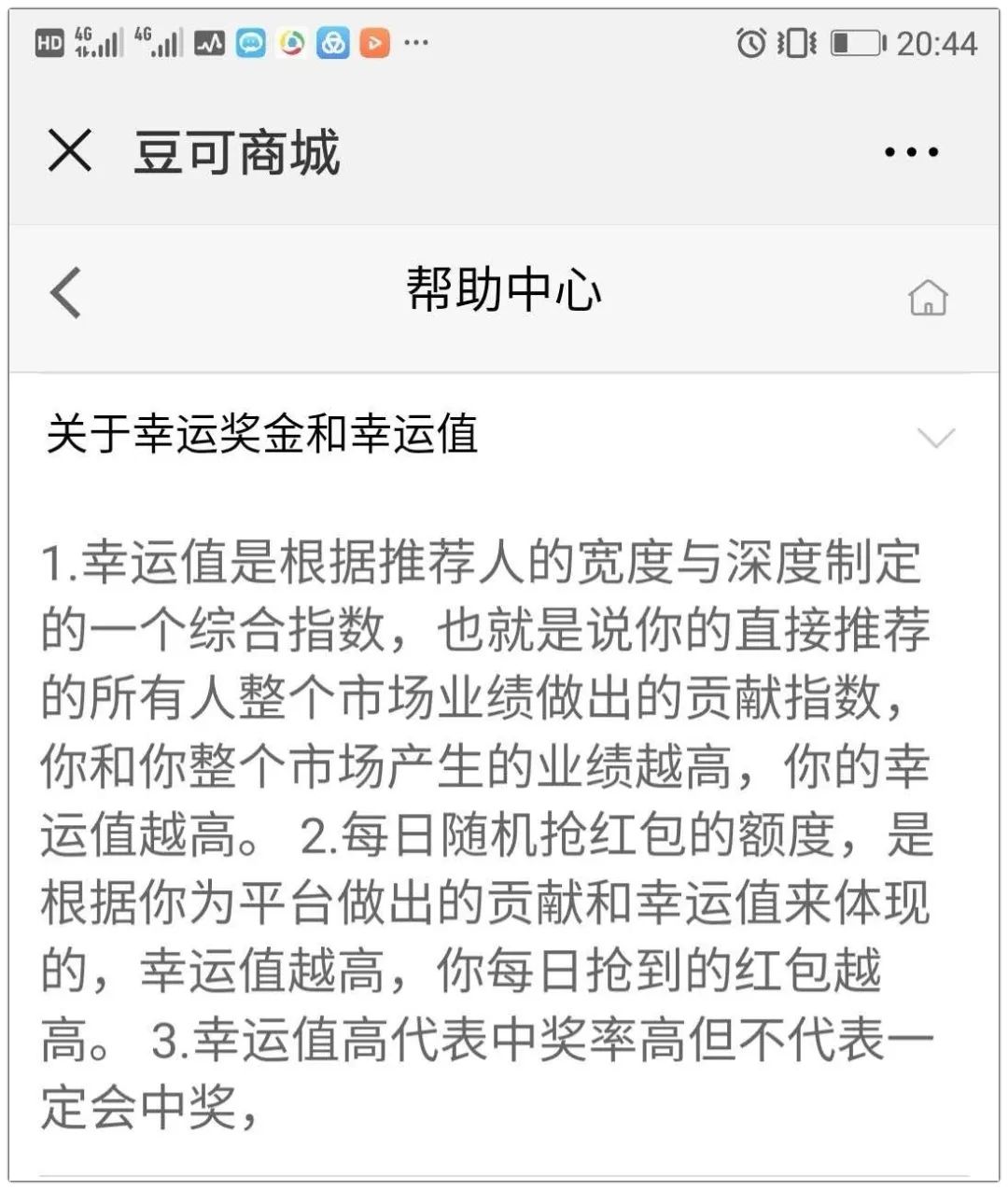Open the three-dot overflow menu
This screenshot has height=1190, width=1008.
click(x=911, y=152)
